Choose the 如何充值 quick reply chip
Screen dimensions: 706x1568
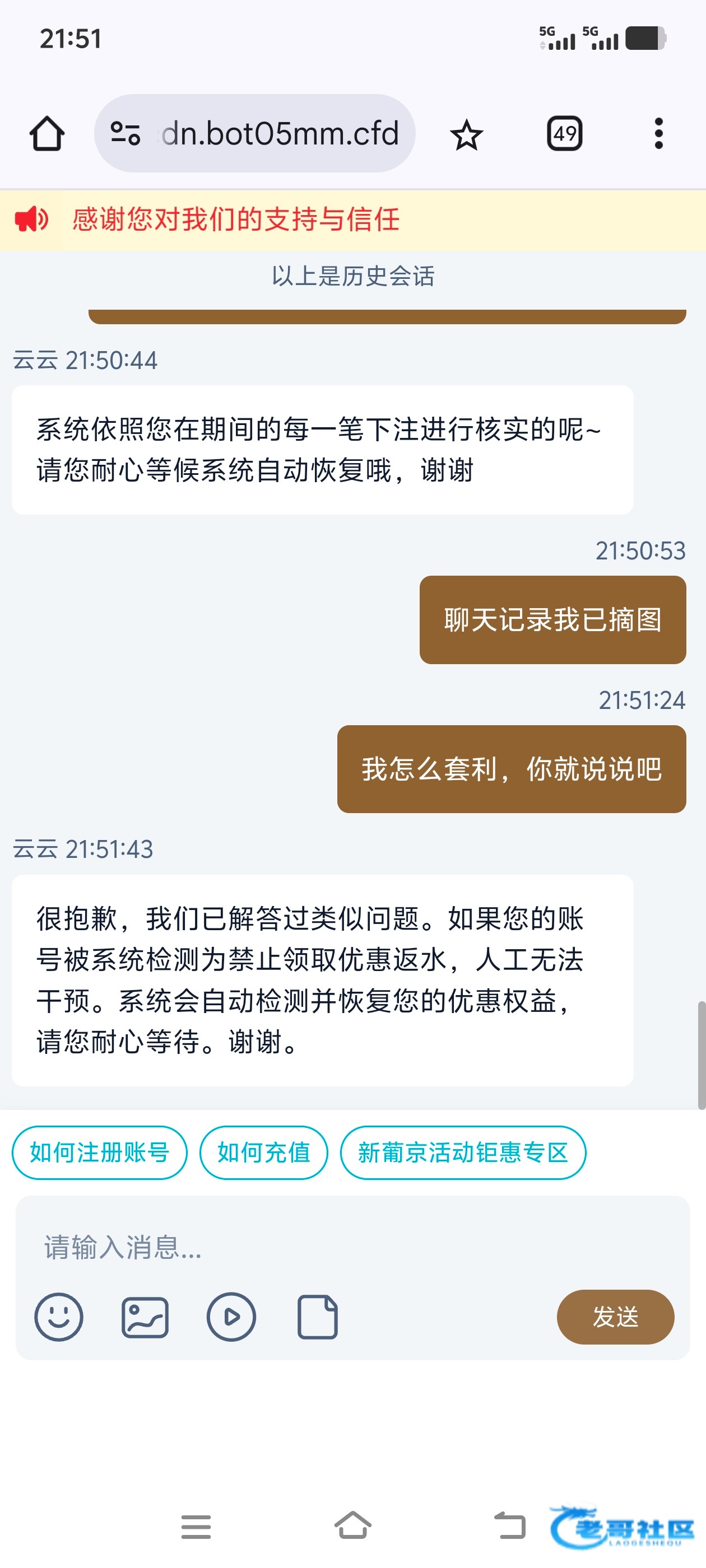[x=264, y=1152]
